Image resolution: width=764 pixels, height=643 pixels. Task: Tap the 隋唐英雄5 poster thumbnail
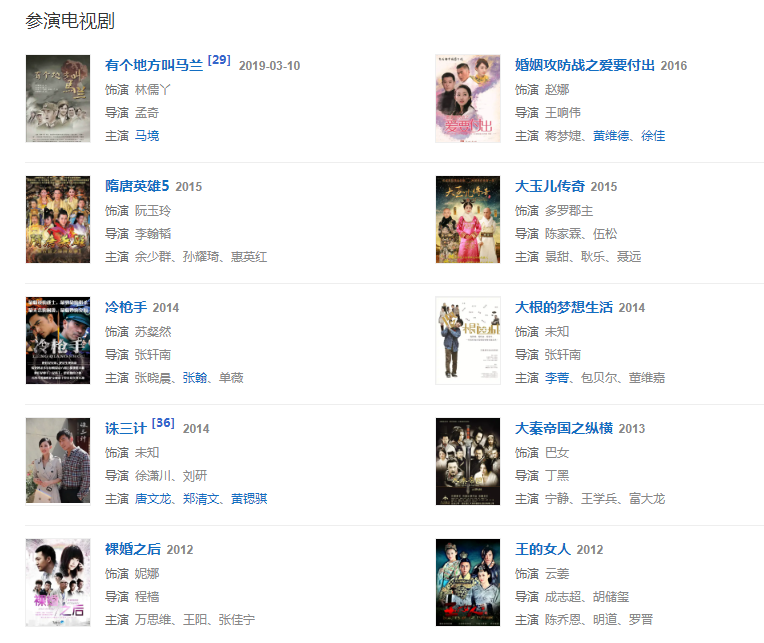click(57, 219)
